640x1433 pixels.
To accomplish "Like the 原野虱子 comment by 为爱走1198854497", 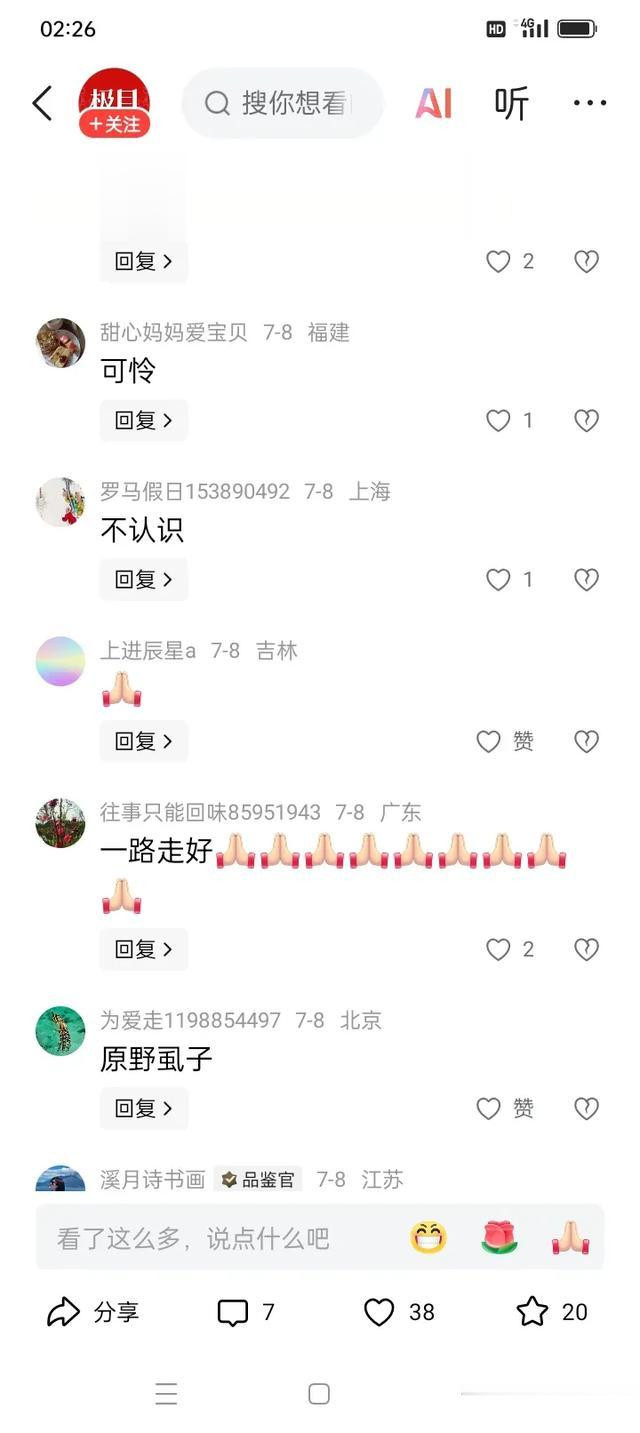I will [x=489, y=1108].
